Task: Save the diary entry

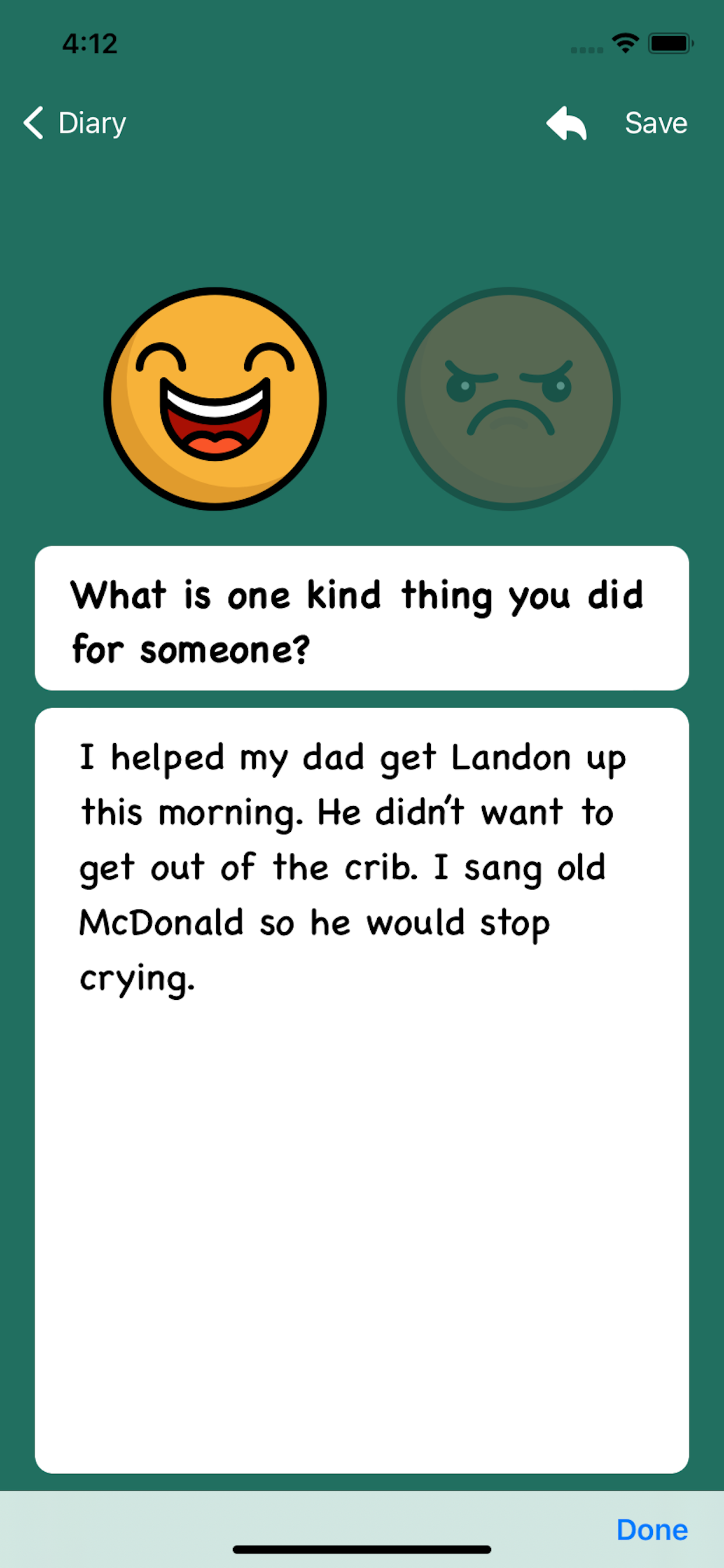Action: (x=656, y=123)
